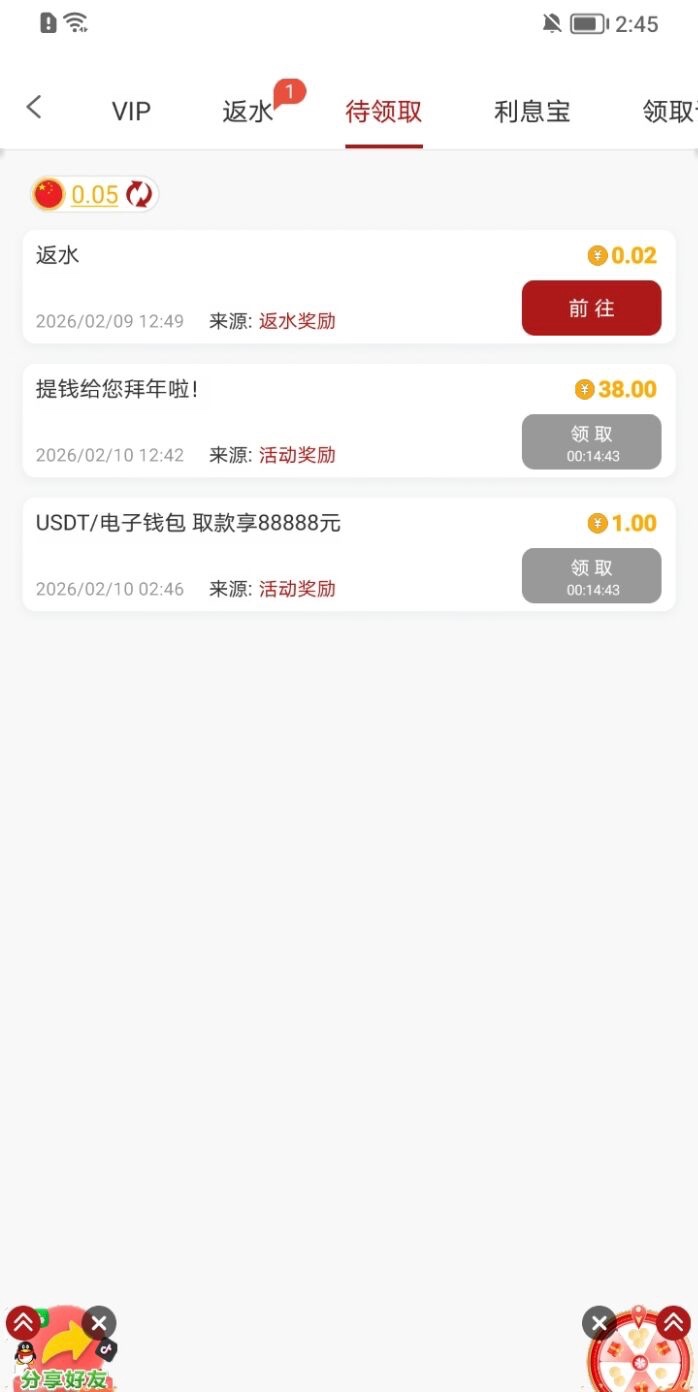Go back using the top arrow

point(34,108)
